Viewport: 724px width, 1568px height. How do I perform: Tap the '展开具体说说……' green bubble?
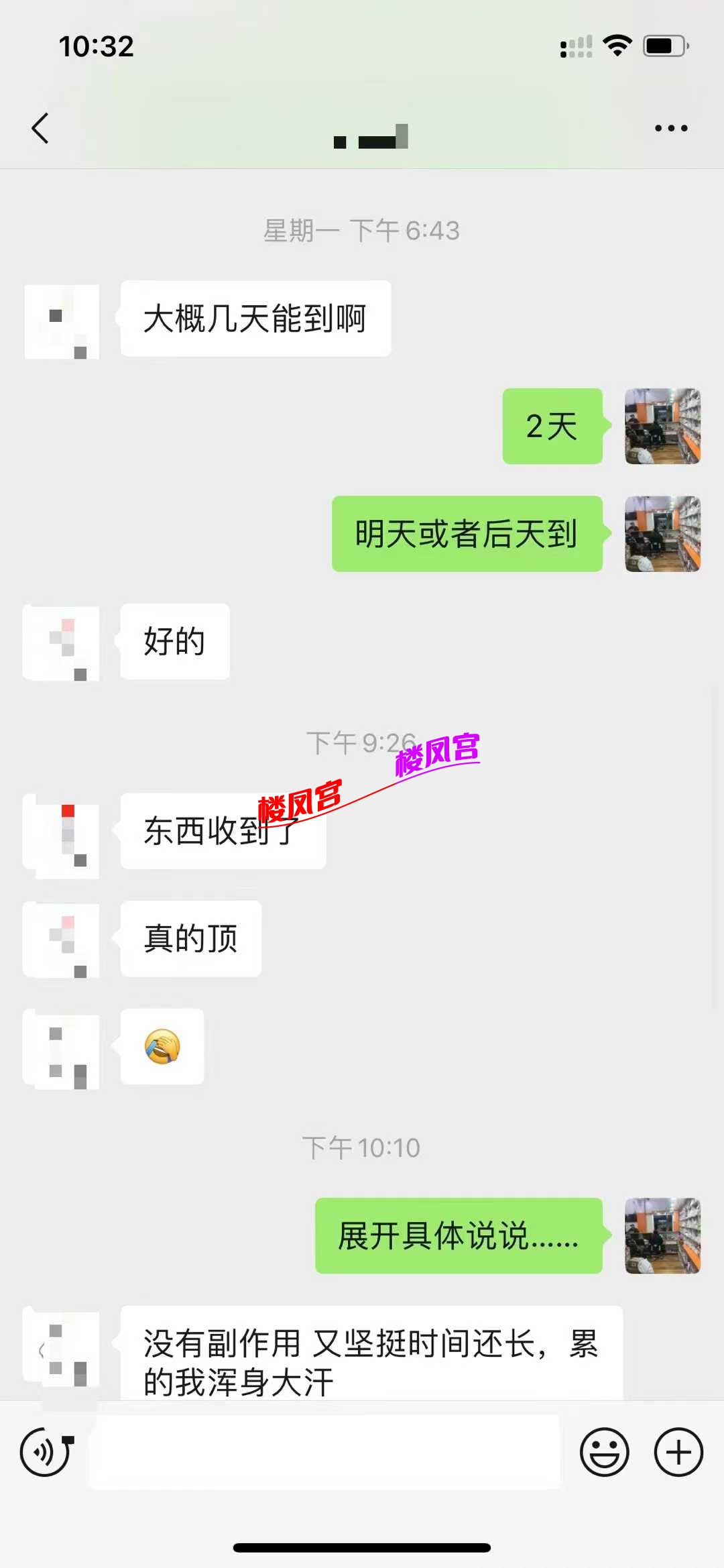pos(457,1239)
